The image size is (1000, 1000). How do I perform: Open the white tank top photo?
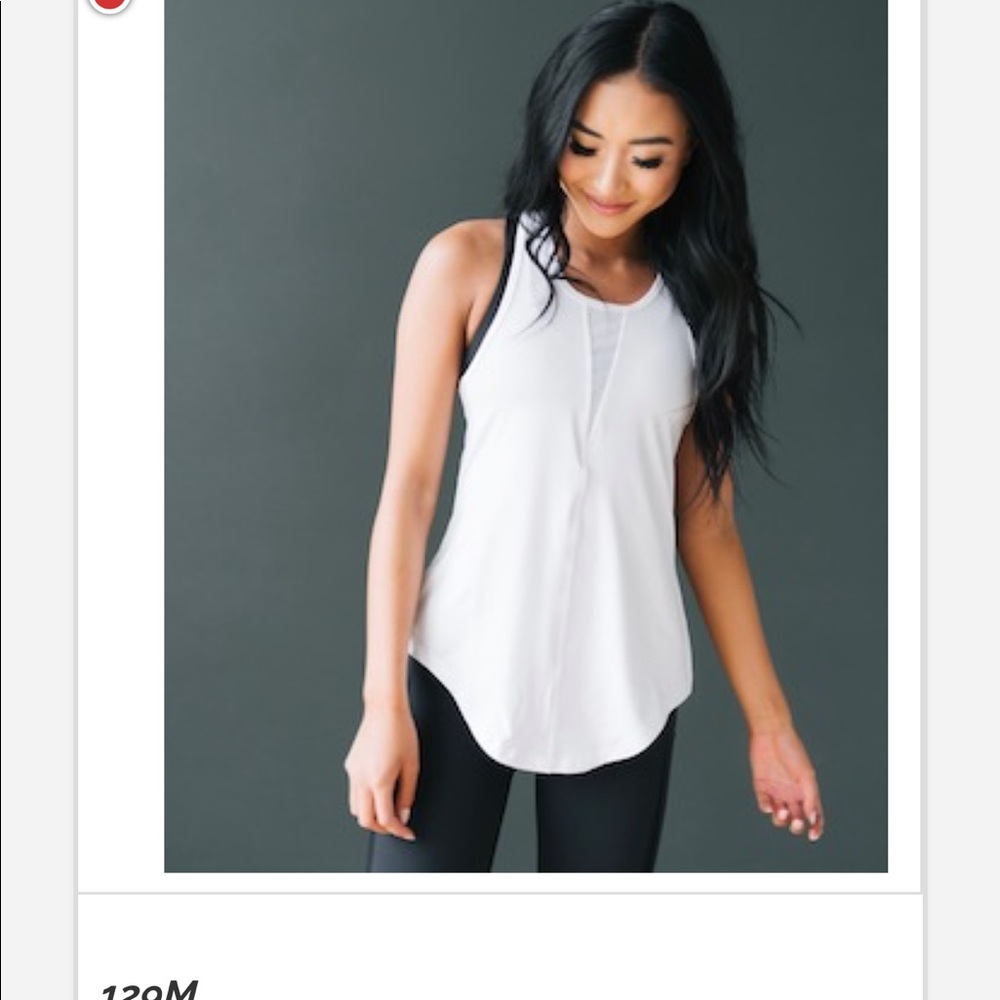(x=525, y=435)
